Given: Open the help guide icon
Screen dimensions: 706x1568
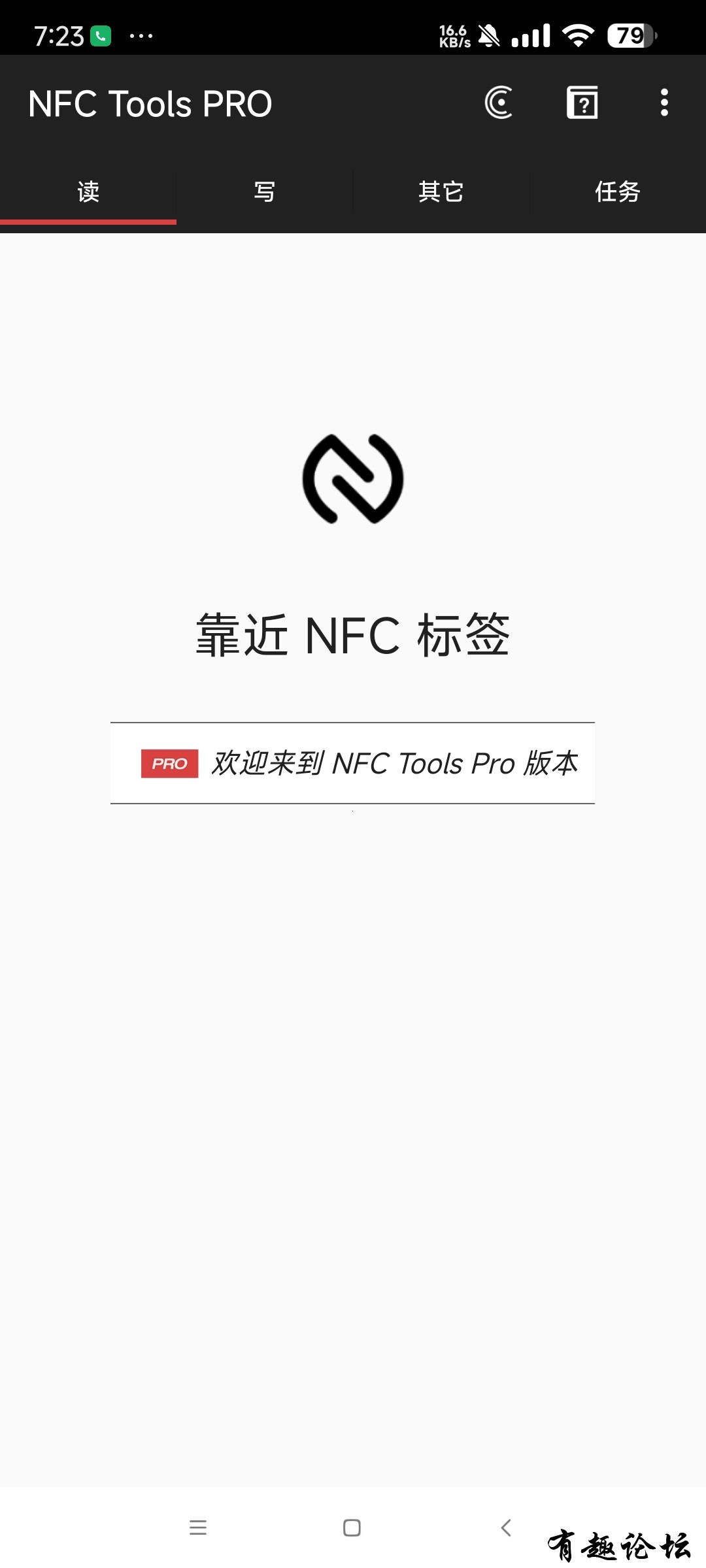Looking at the screenshot, I should pyautogui.click(x=582, y=103).
